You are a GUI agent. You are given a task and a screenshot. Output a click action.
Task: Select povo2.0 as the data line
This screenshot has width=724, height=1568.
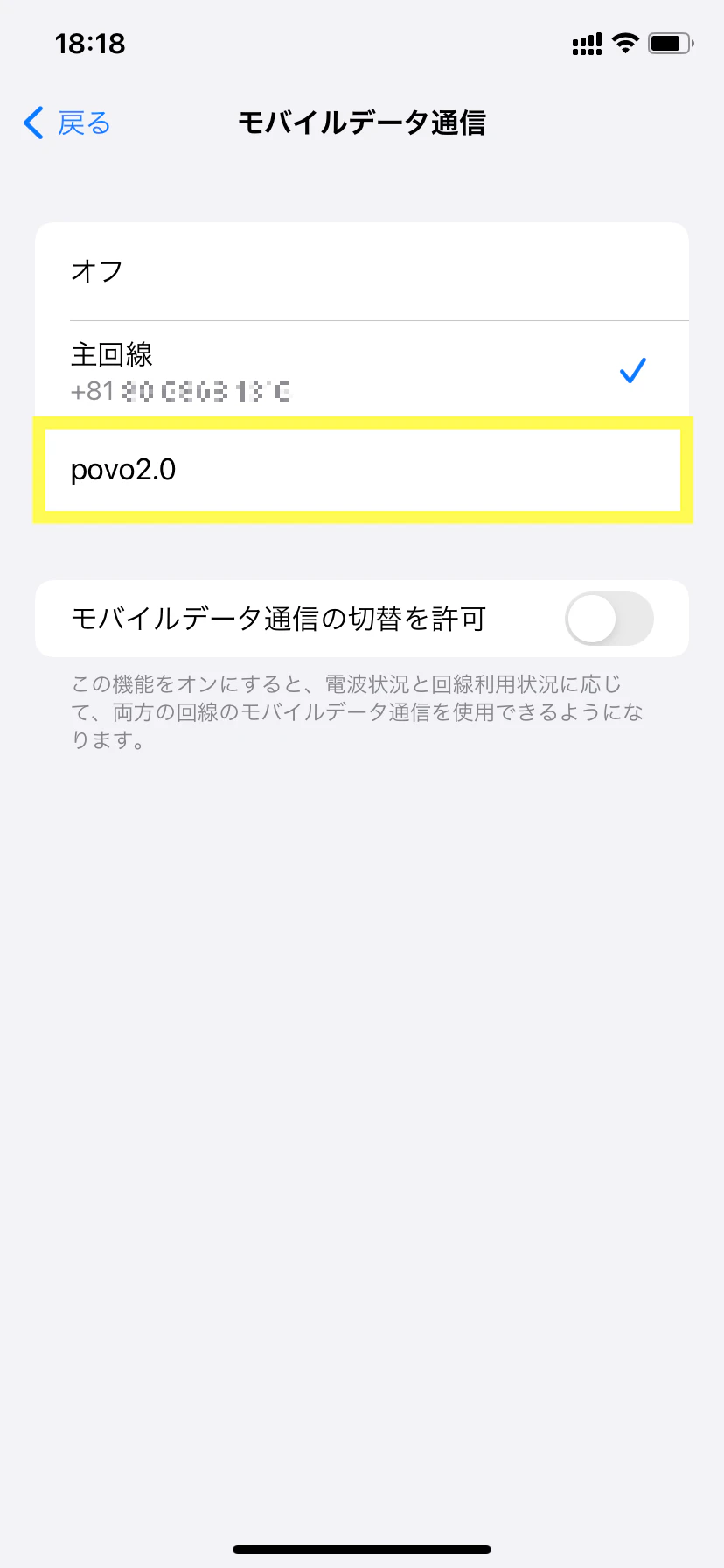(x=361, y=470)
